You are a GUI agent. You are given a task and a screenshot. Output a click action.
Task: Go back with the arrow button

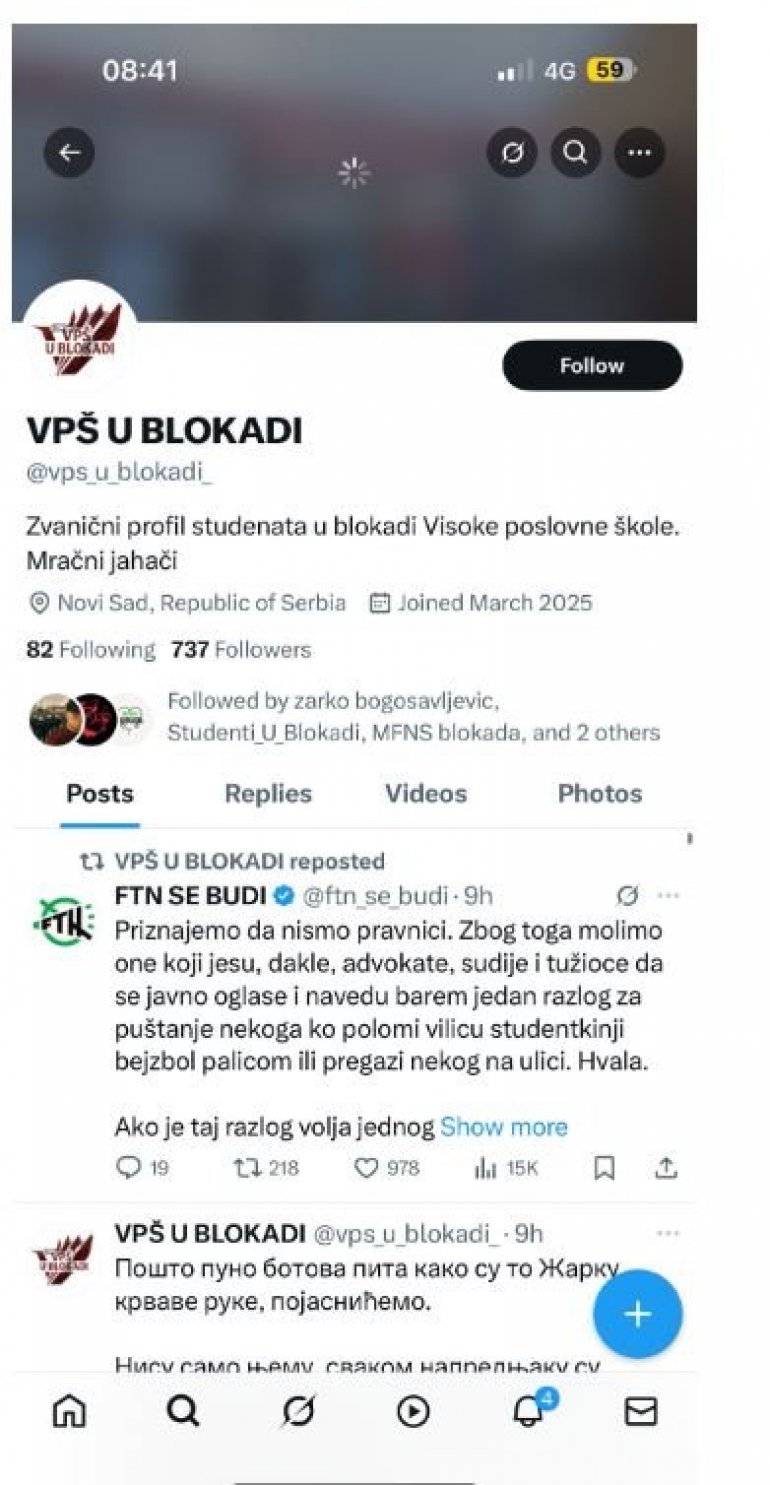coord(69,153)
